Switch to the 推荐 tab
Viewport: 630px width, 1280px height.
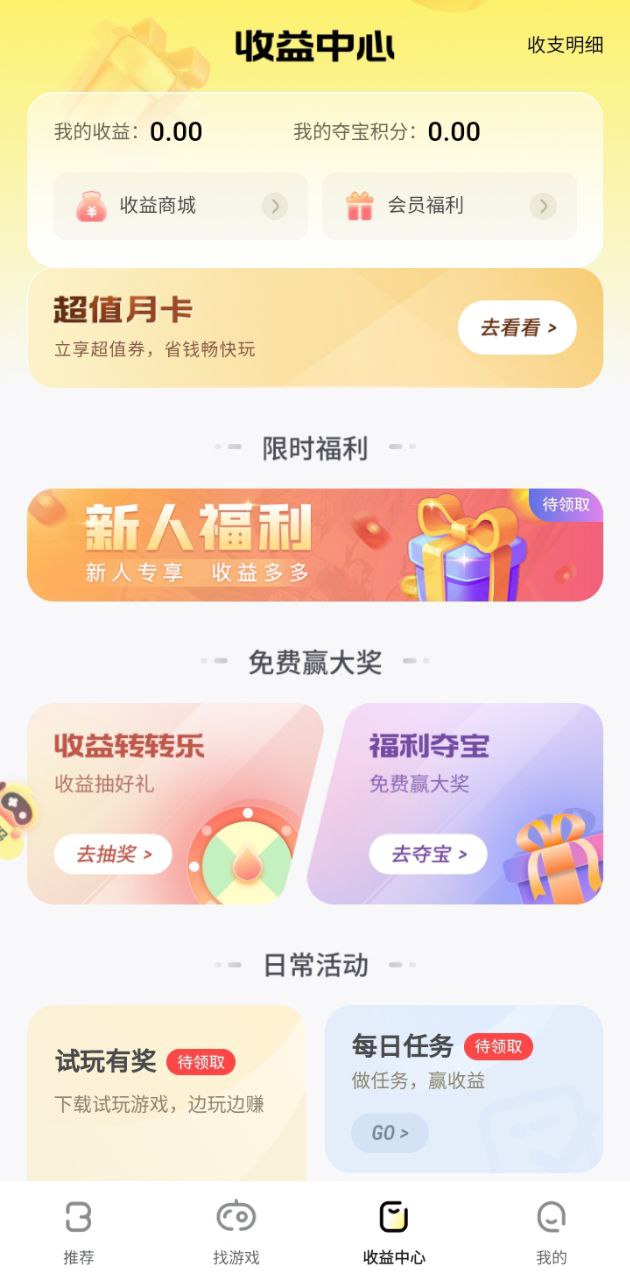click(x=78, y=1232)
